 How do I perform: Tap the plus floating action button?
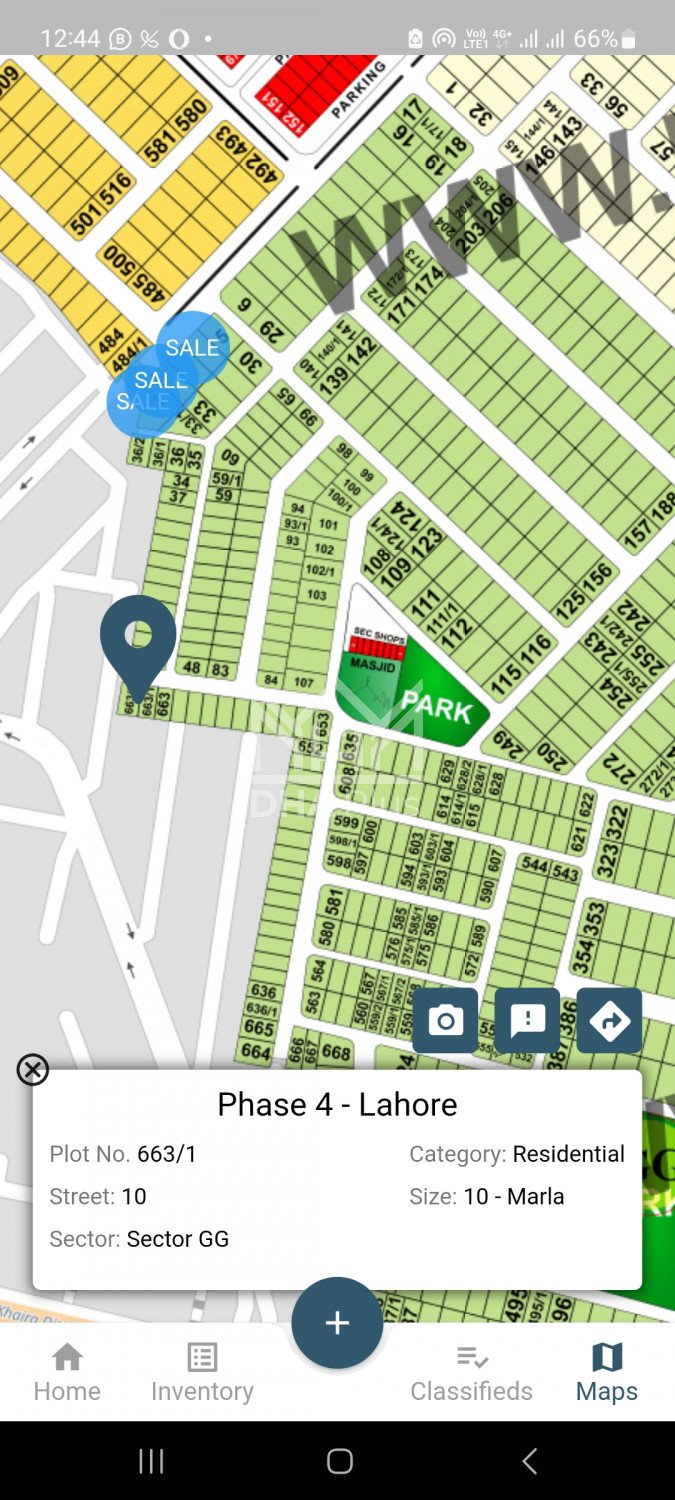(337, 1323)
